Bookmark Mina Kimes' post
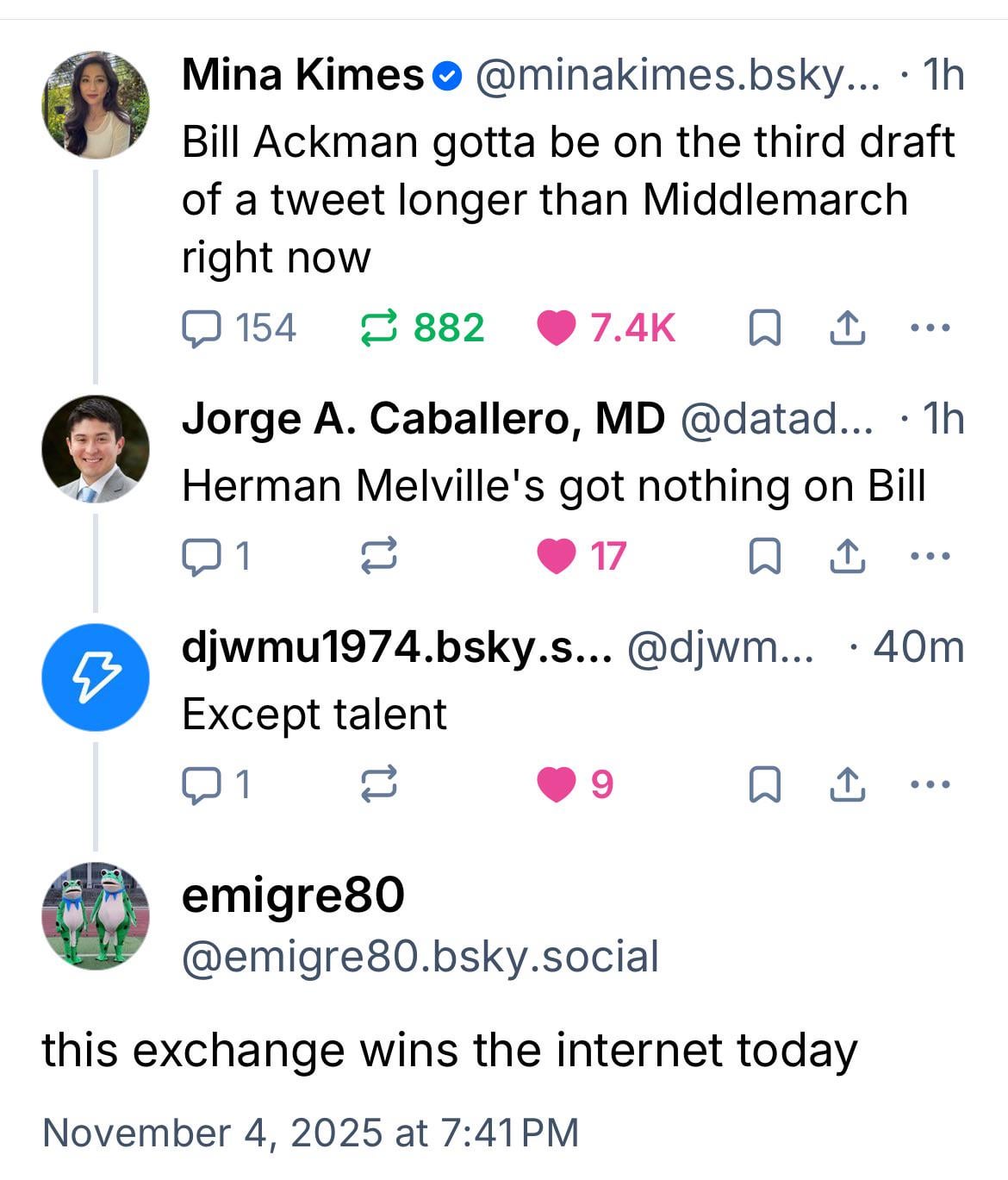 pyautogui.click(x=764, y=328)
